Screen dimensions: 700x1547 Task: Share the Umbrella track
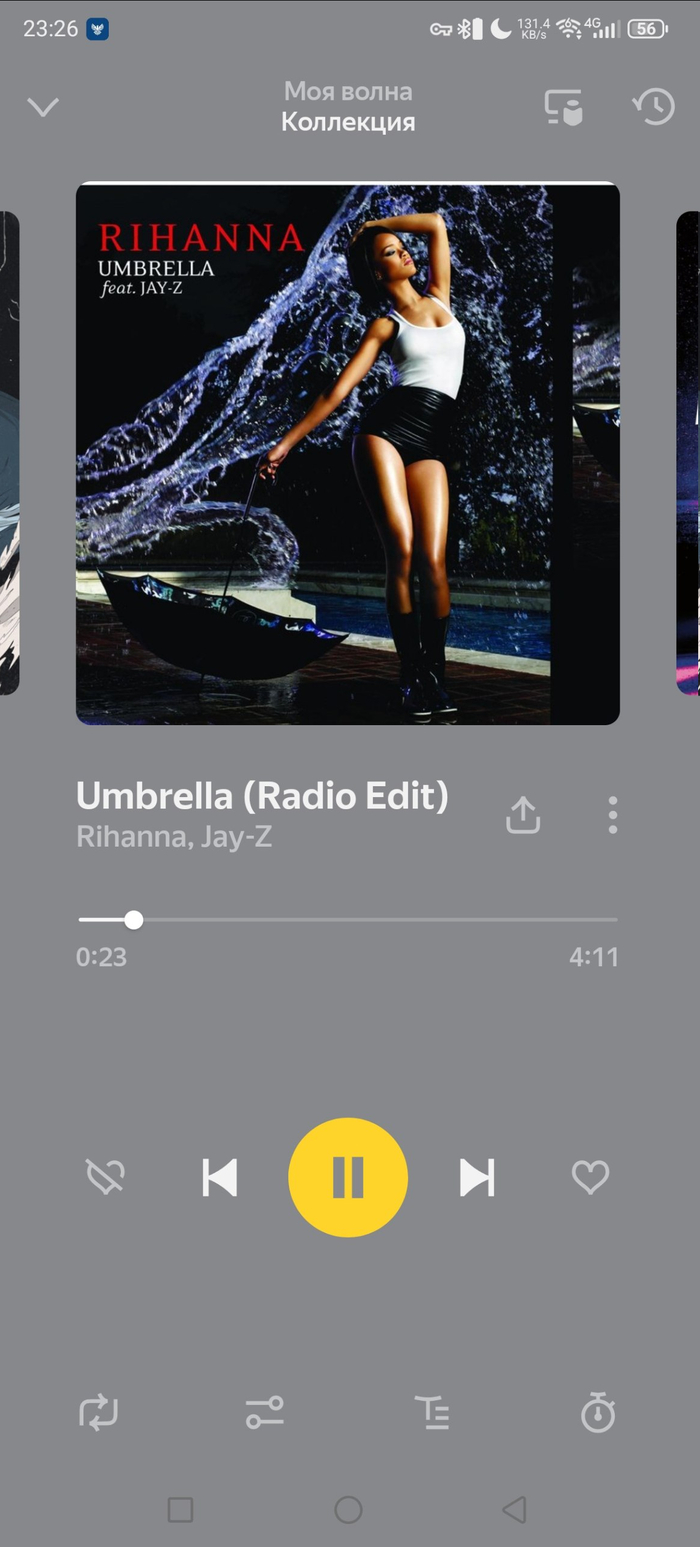[x=523, y=815]
